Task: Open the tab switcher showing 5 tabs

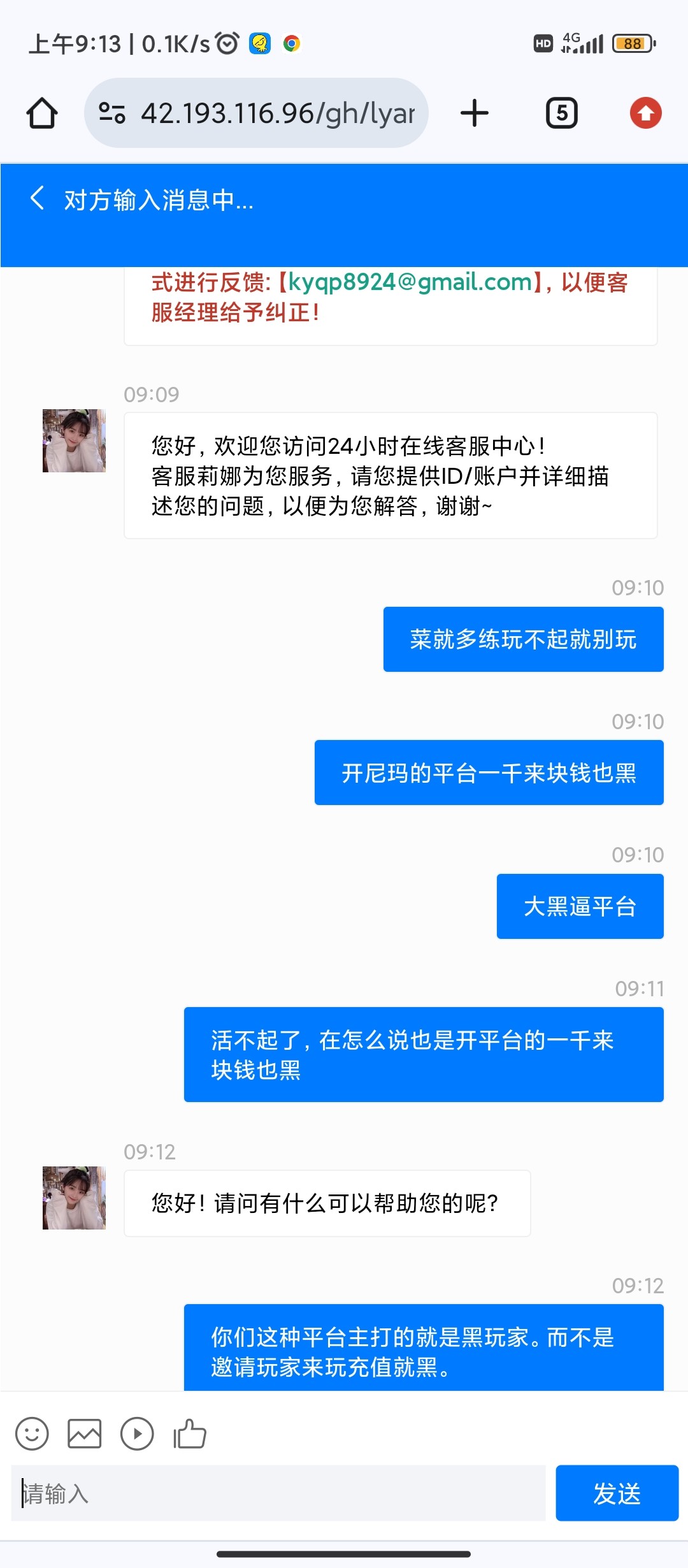Action: (561, 113)
